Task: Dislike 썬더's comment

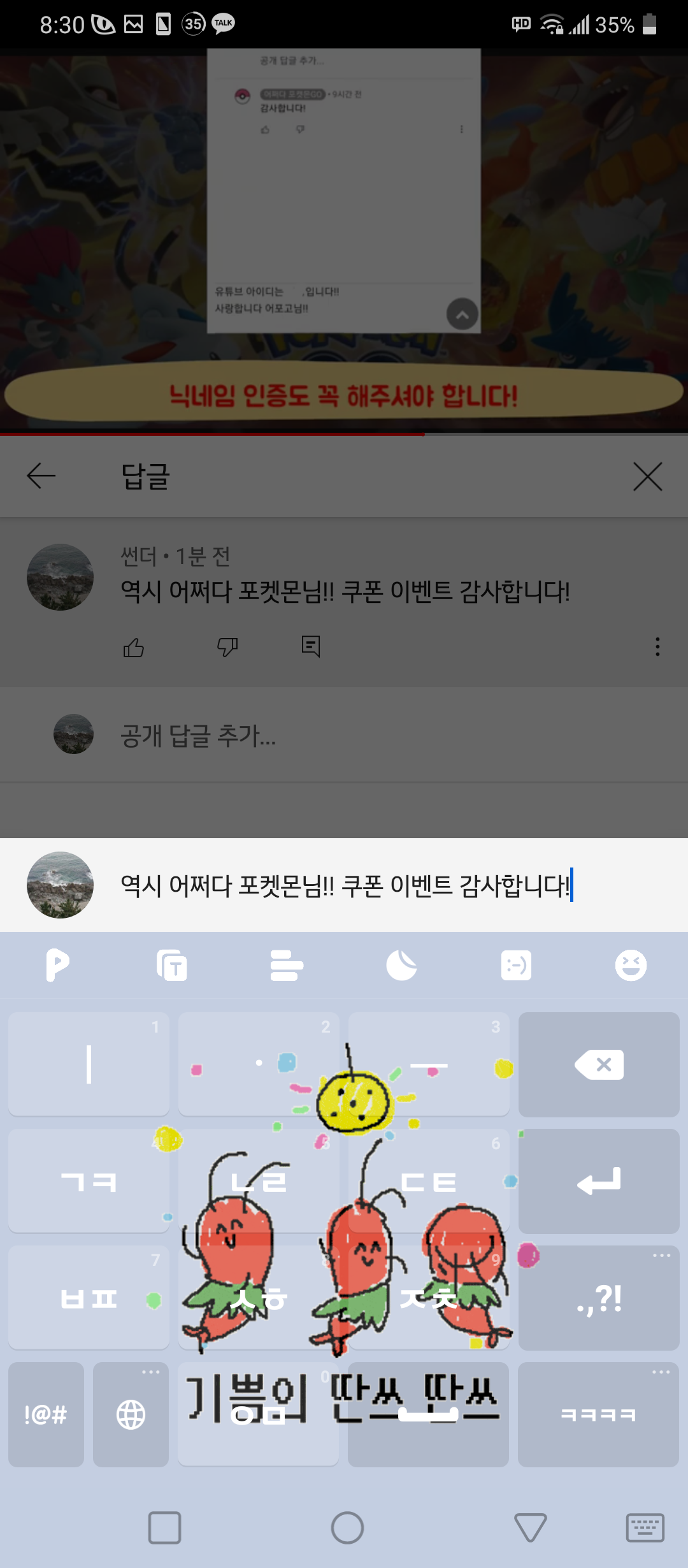Action: coord(227,648)
